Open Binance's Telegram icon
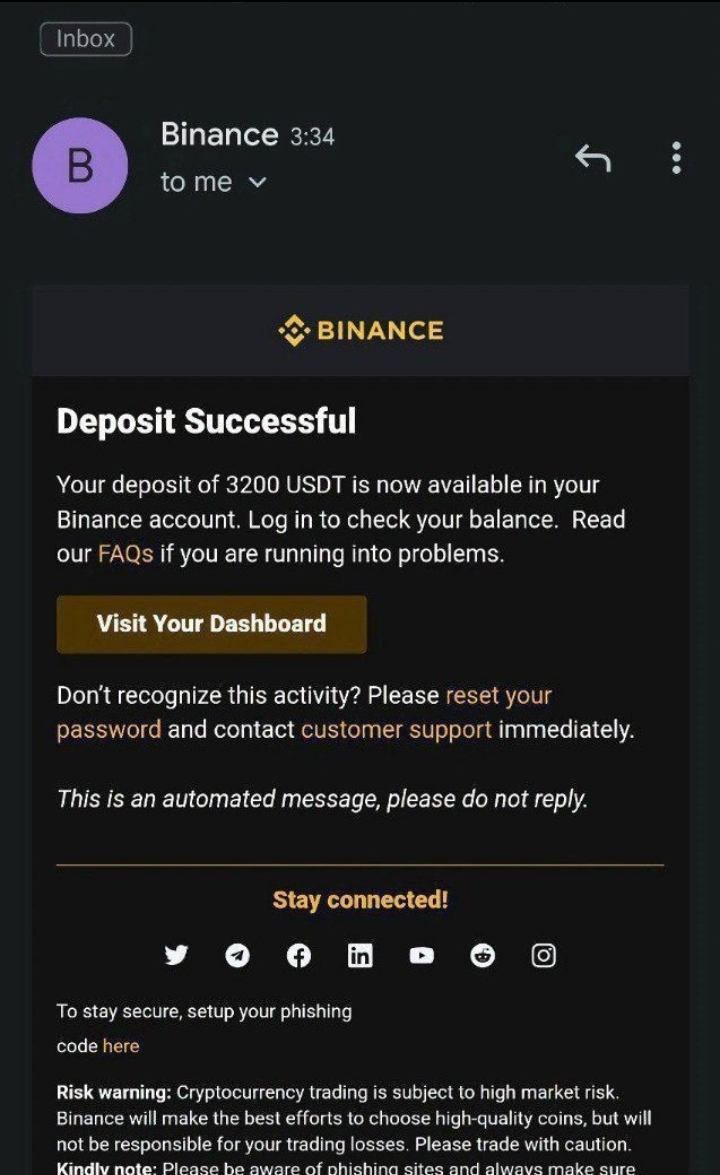 (x=237, y=955)
